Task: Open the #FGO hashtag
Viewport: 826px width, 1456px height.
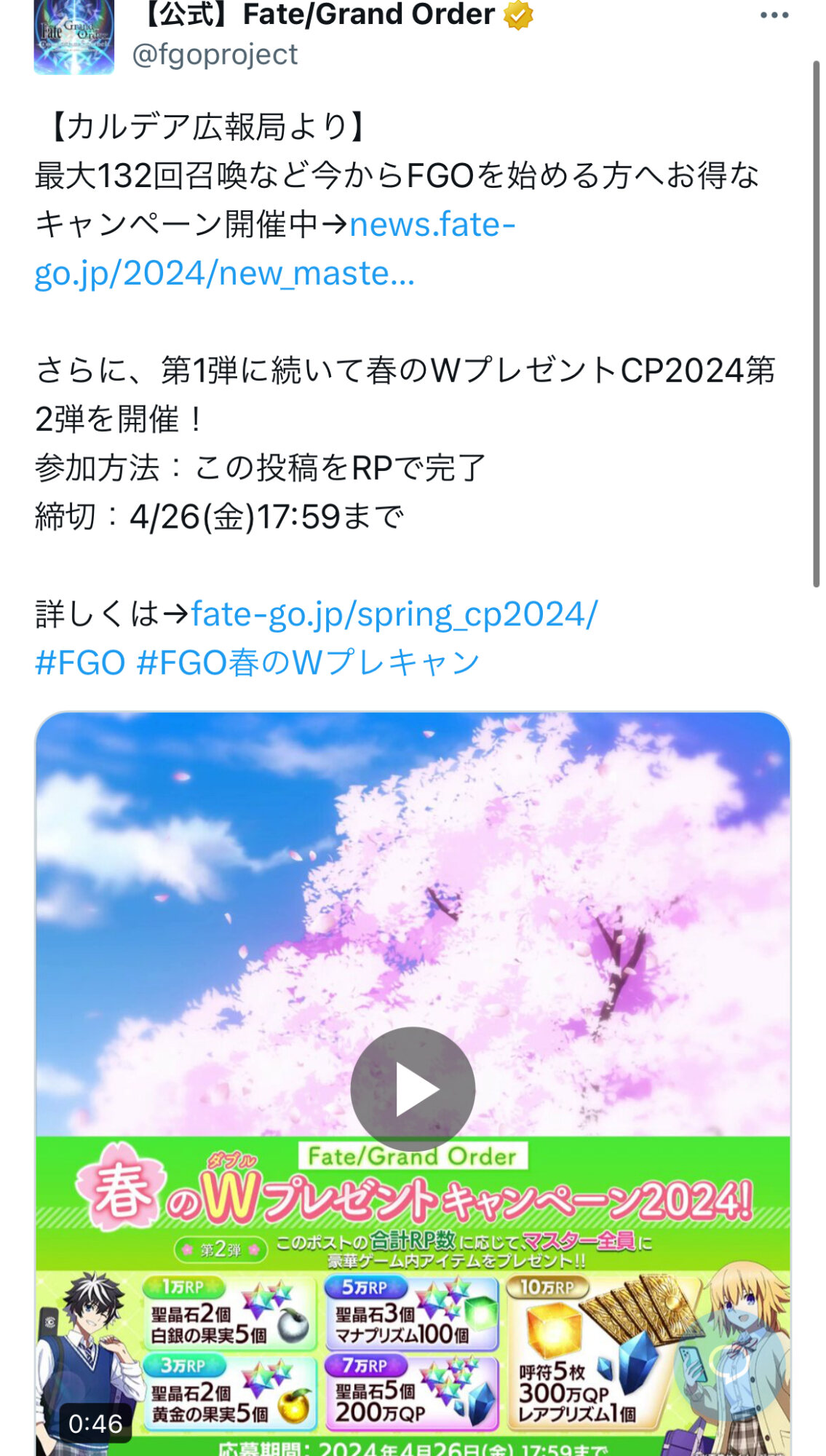Action: pos(80,663)
